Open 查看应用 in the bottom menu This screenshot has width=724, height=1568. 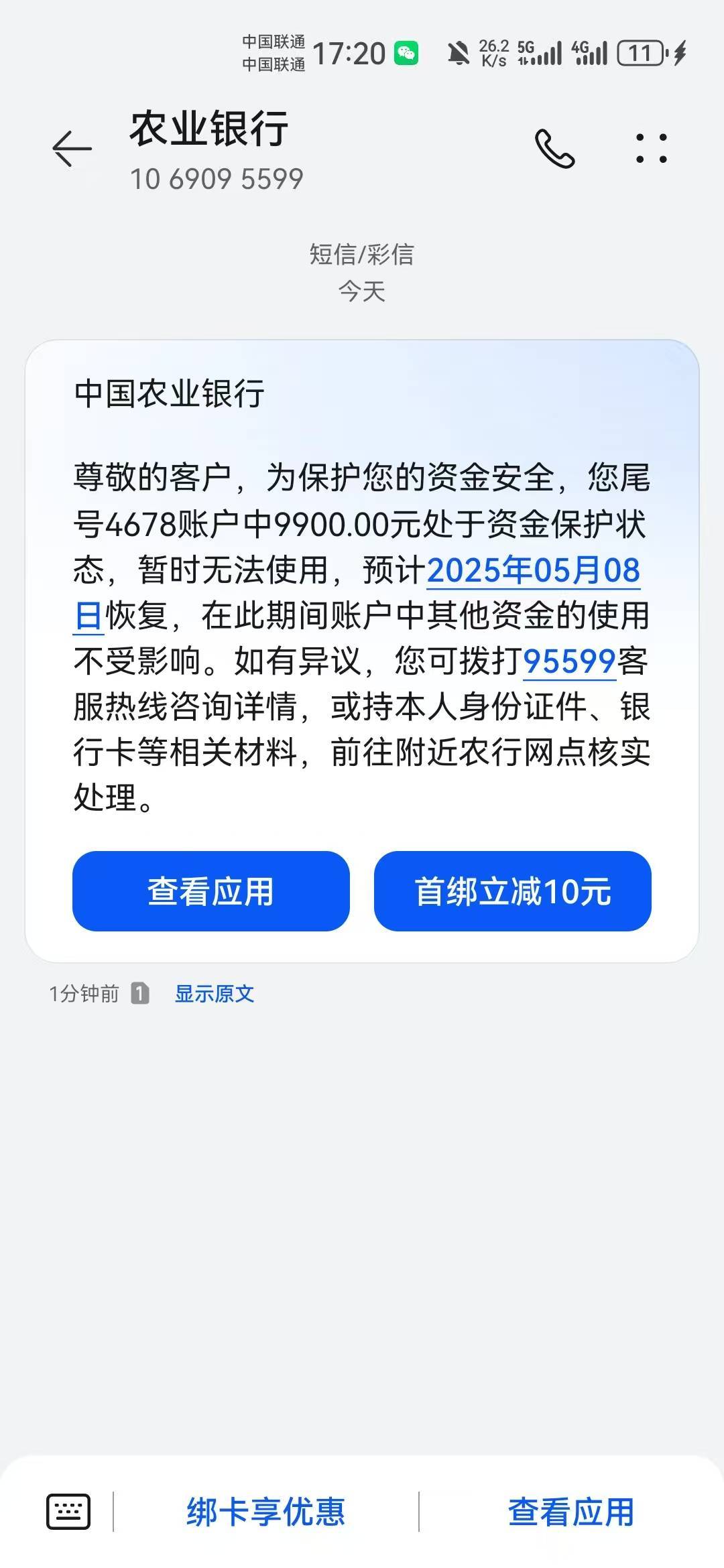click(x=571, y=1512)
